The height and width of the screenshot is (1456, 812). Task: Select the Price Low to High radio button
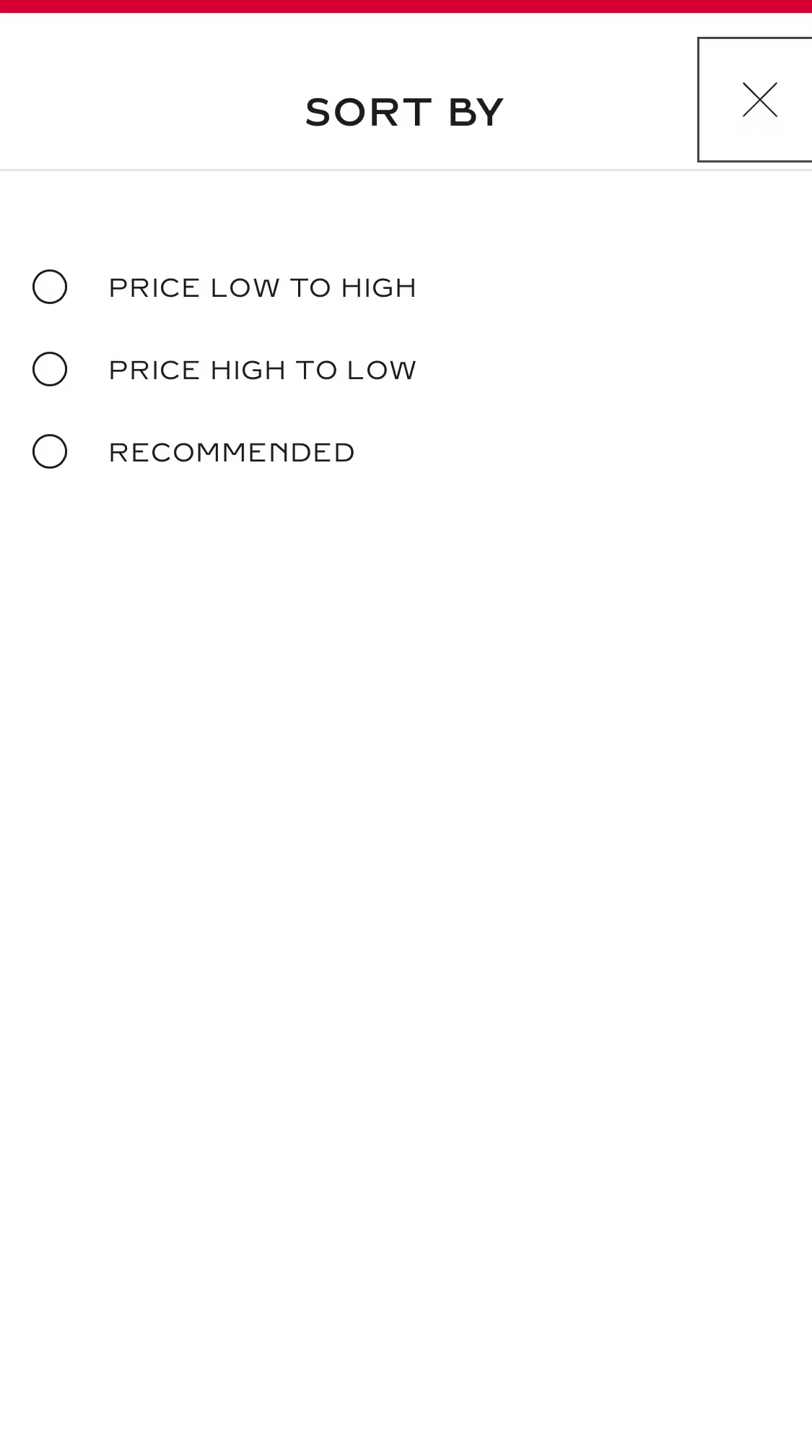pyautogui.click(x=50, y=287)
